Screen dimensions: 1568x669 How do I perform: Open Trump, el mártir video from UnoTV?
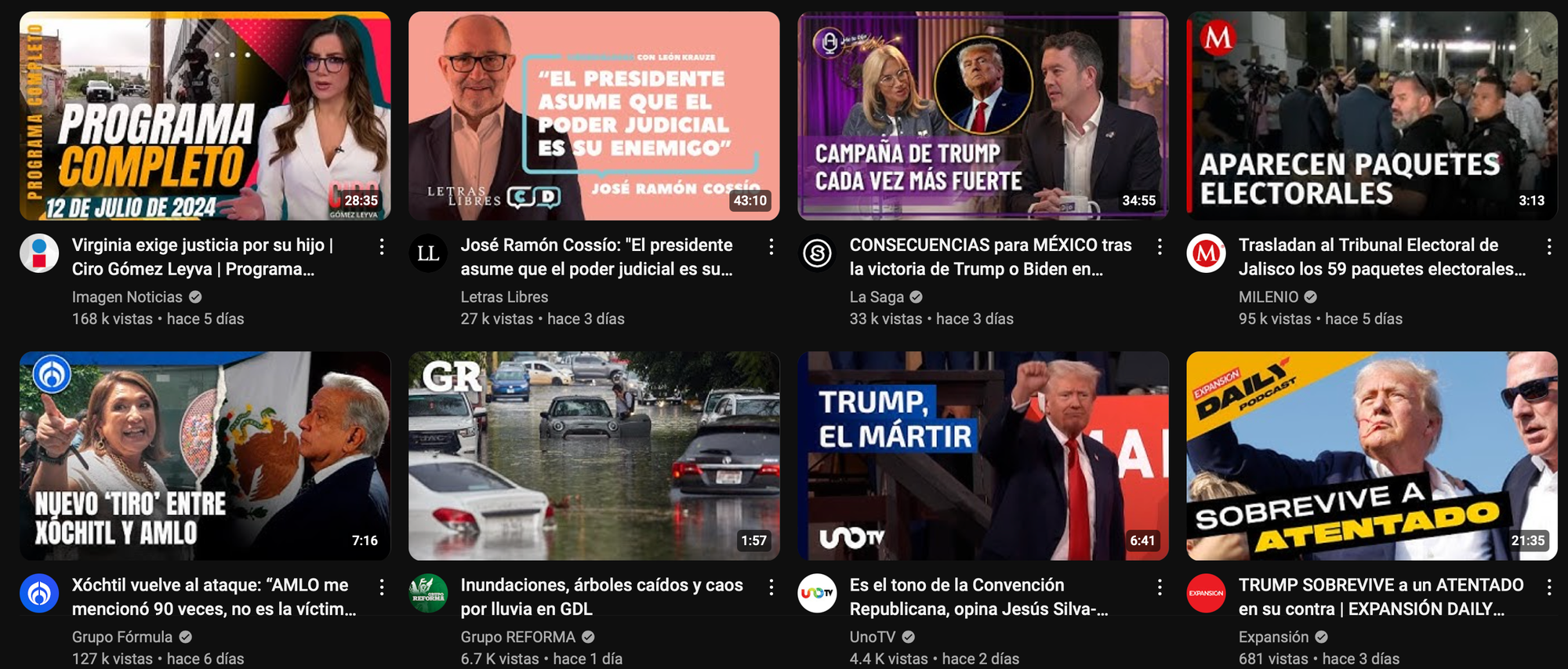pyautogui.click(x=982, y=456)
